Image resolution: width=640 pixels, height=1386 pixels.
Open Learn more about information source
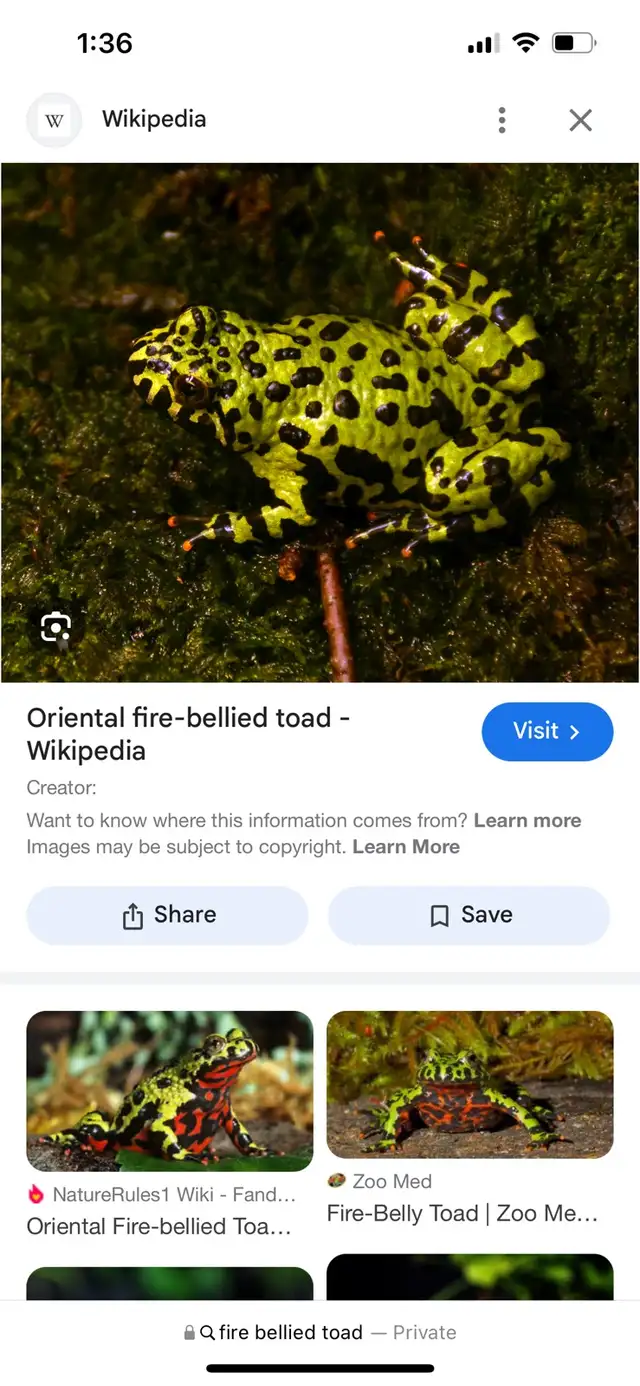(527, 820)
